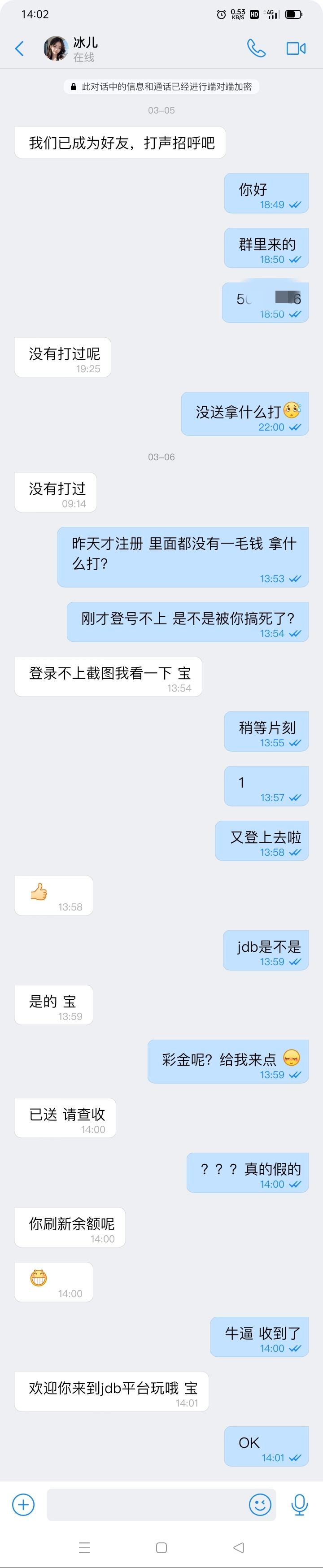This screenshot has height=1568, width=323.
Task: Start a voice call with 冰儿
Action: pyautogui.click(x=256, y=49)
